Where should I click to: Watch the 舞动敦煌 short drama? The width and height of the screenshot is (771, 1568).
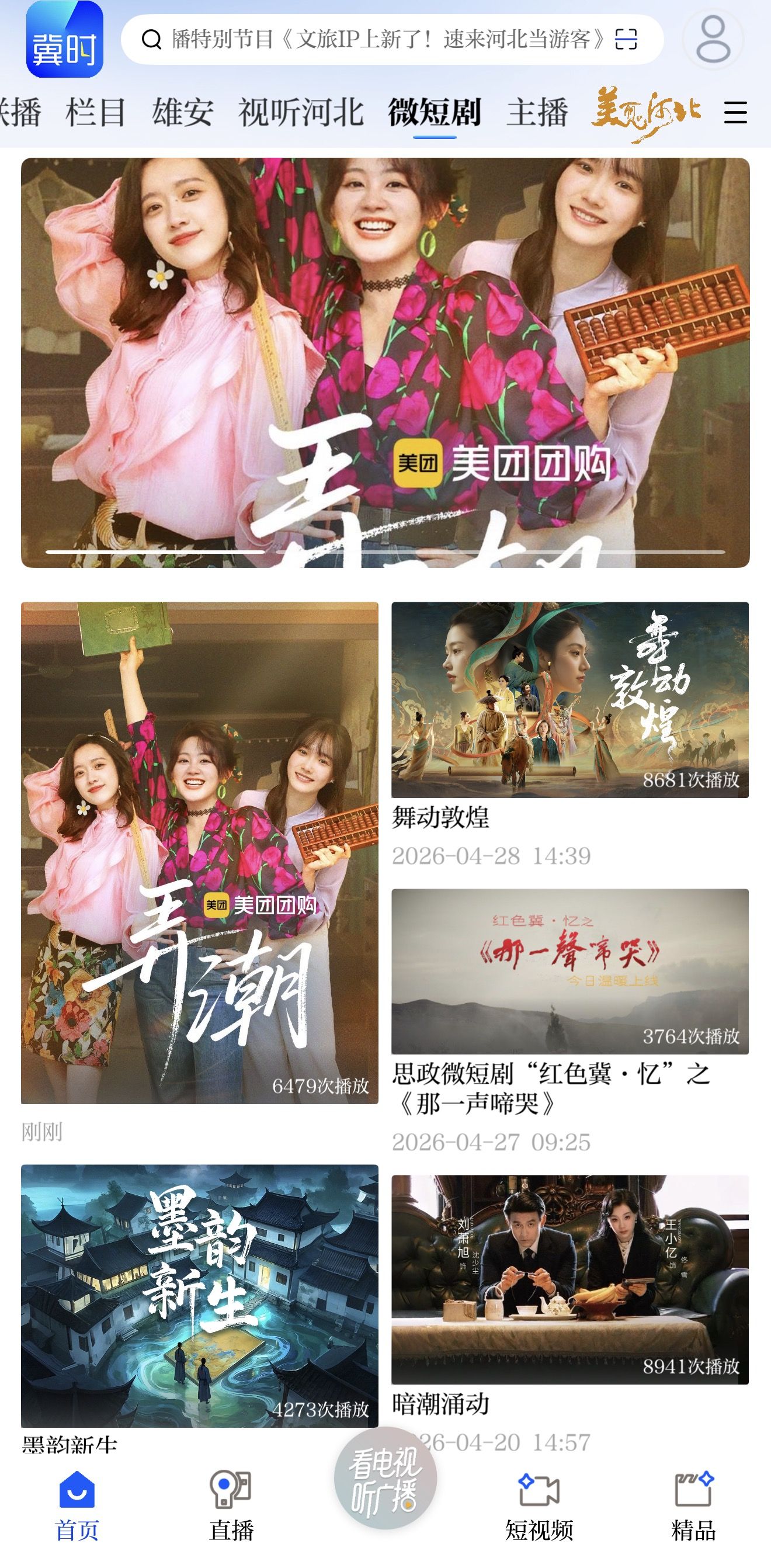[569, 700]
